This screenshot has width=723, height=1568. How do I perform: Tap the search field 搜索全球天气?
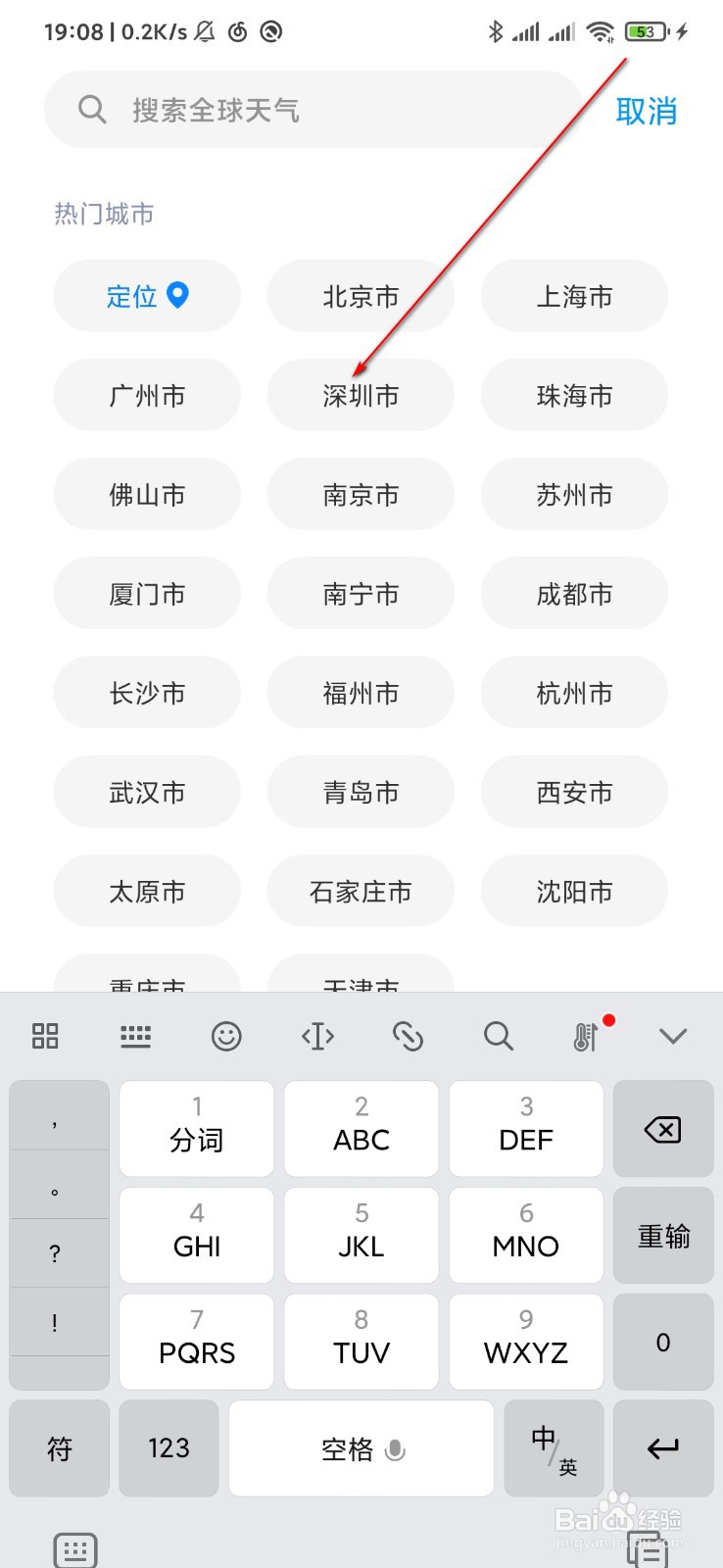tap(313, 110)
